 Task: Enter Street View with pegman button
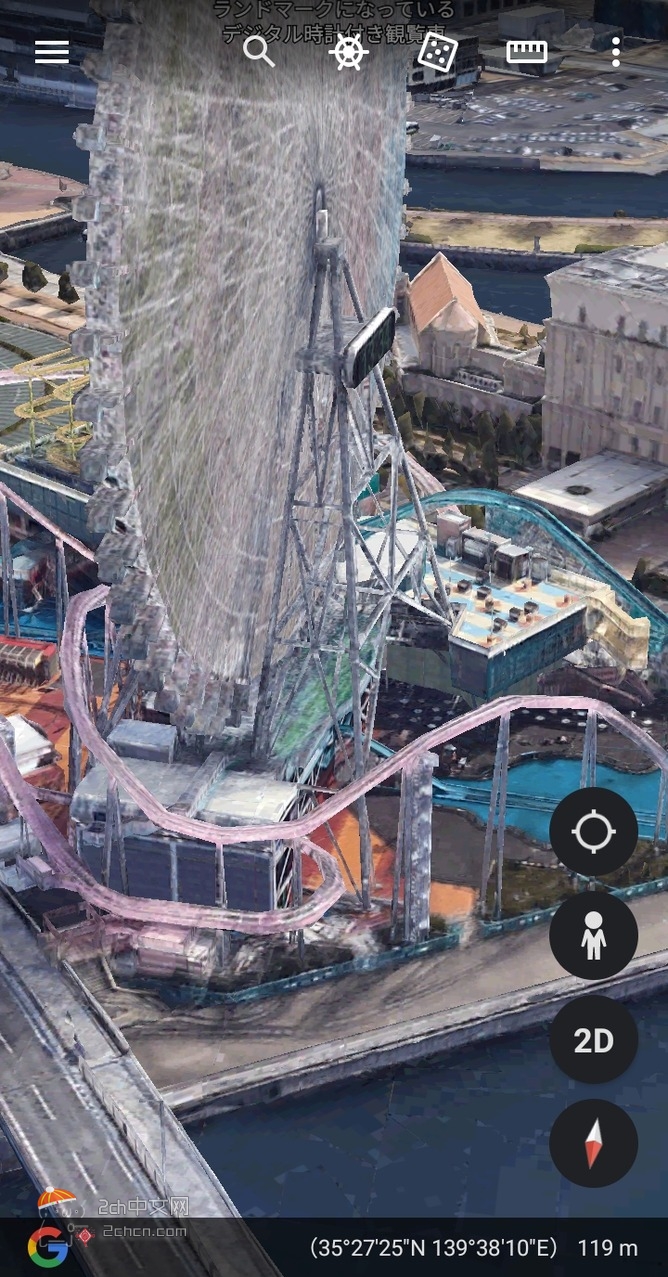(x=593, y=936)
